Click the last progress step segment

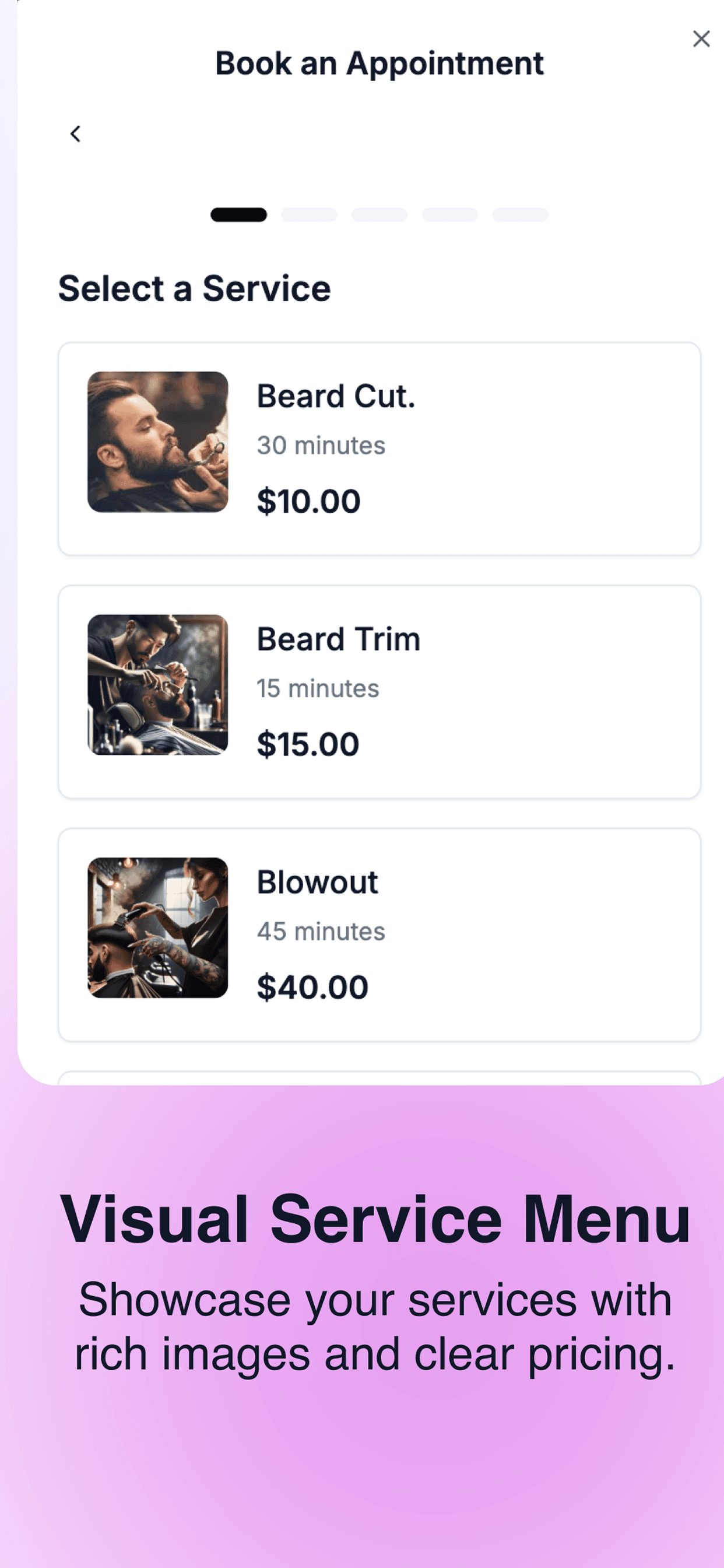(x=520, y=214)
